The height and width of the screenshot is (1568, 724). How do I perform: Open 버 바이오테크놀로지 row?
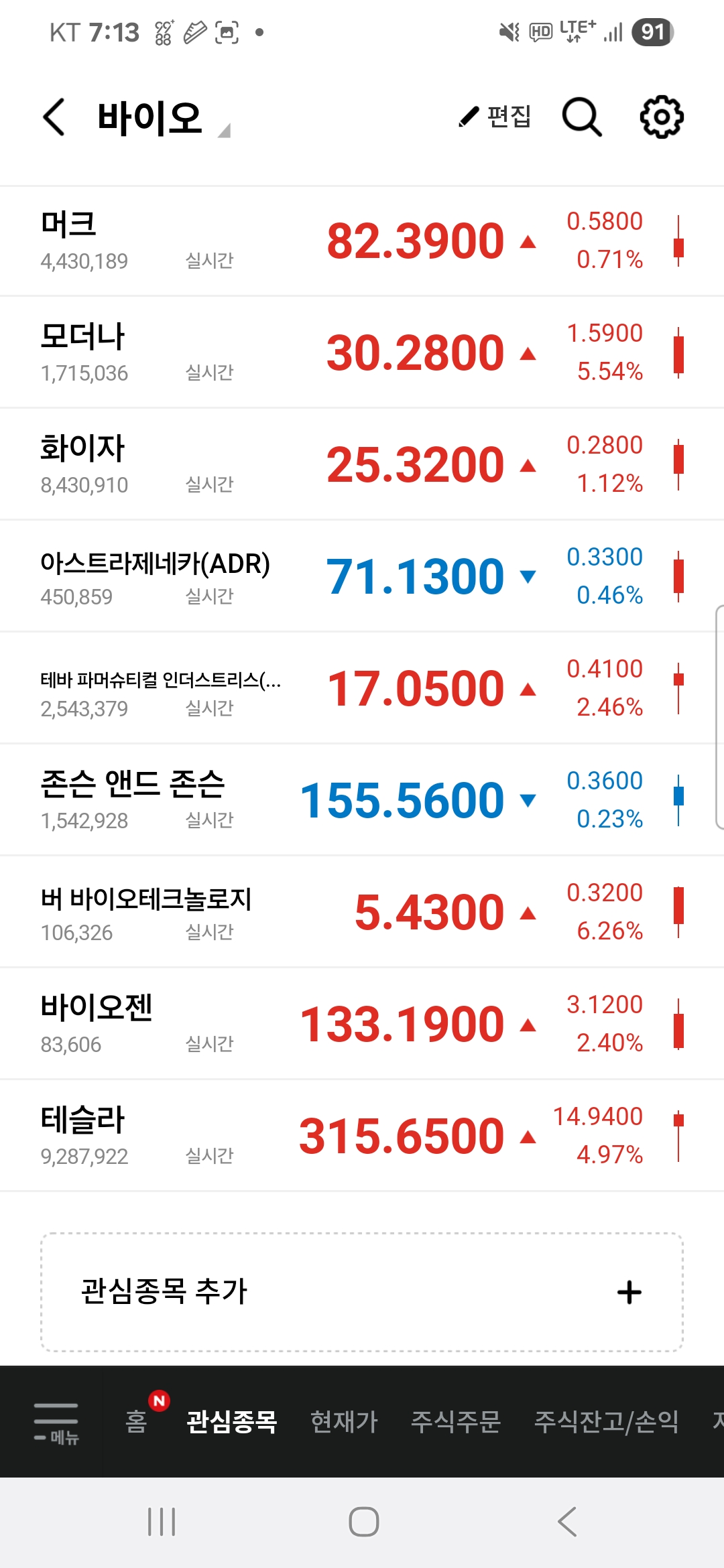[x=362, y=913]
